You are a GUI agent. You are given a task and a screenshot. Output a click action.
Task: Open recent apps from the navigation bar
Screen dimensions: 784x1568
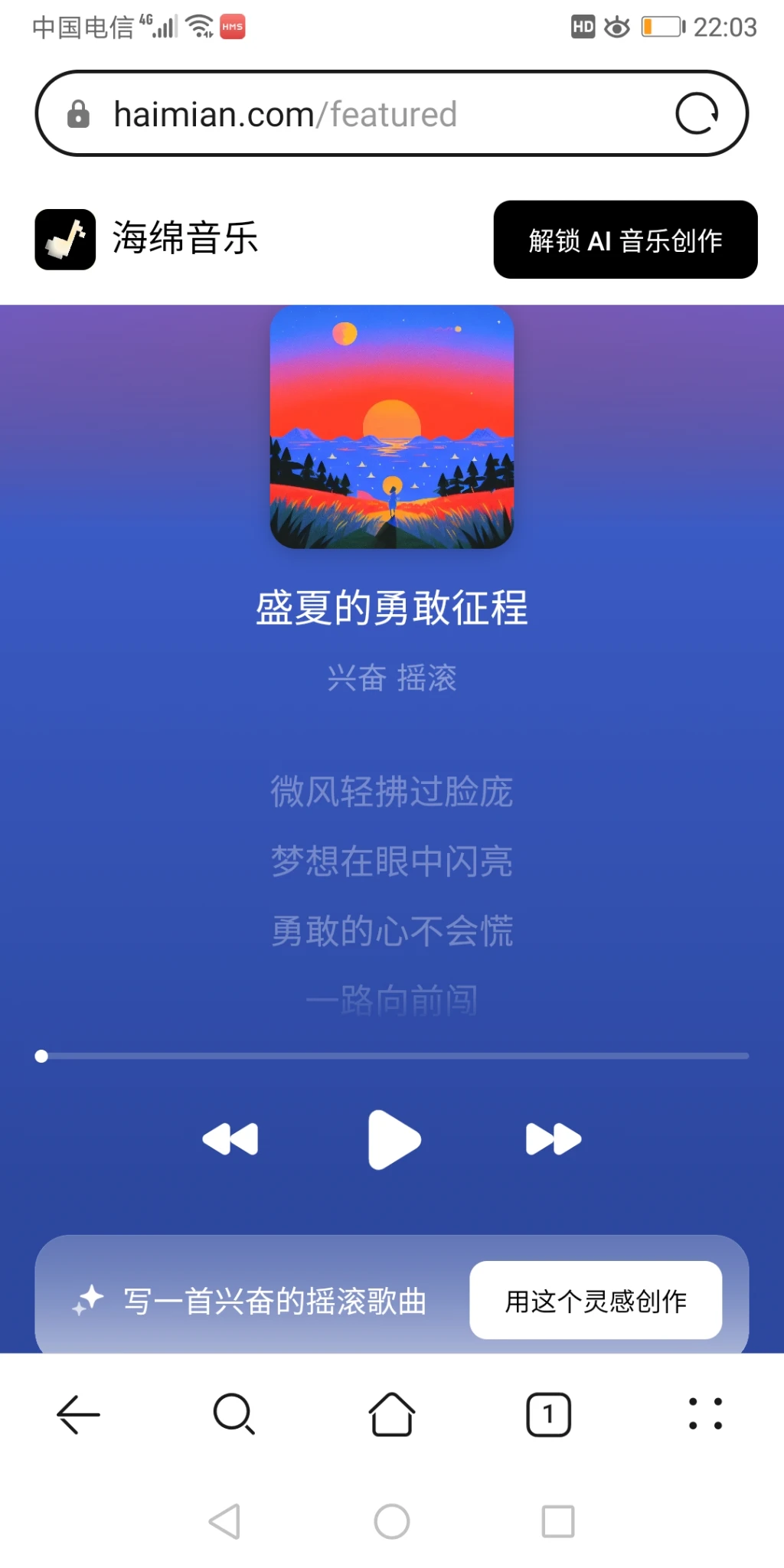(557, 1521)
